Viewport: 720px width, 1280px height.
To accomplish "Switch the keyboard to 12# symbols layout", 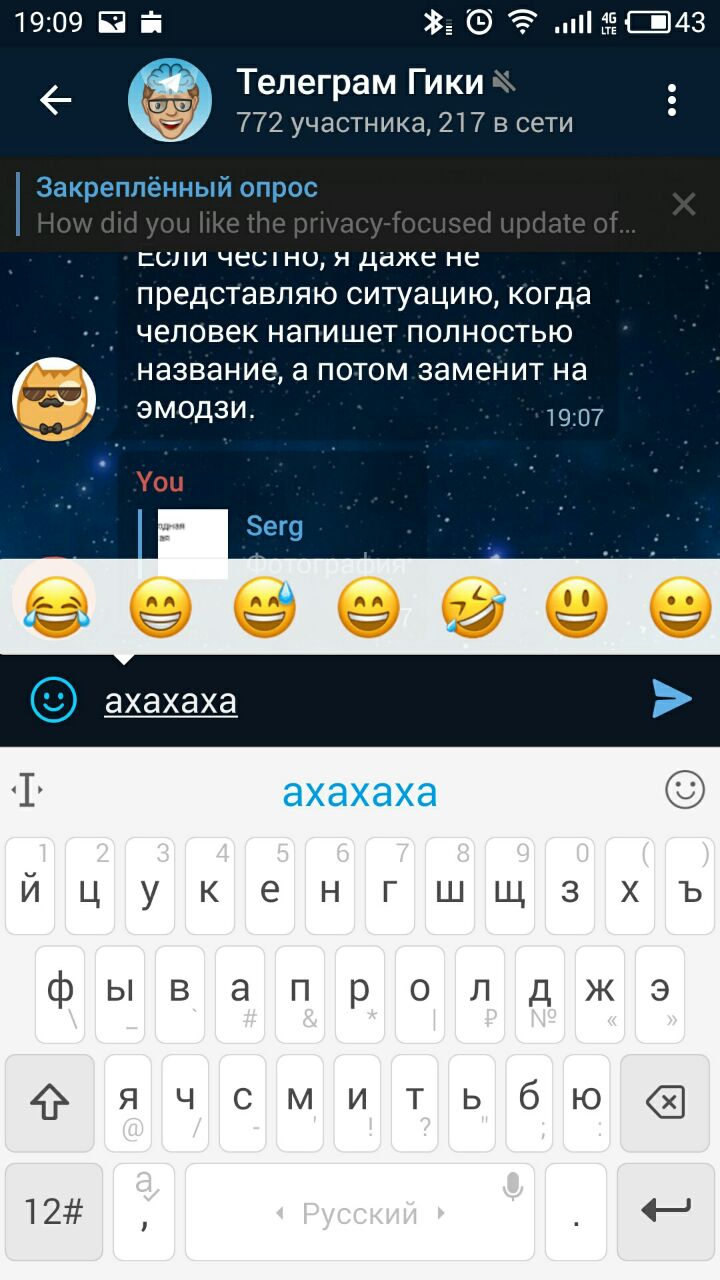I will click(x=54, y=1211).
